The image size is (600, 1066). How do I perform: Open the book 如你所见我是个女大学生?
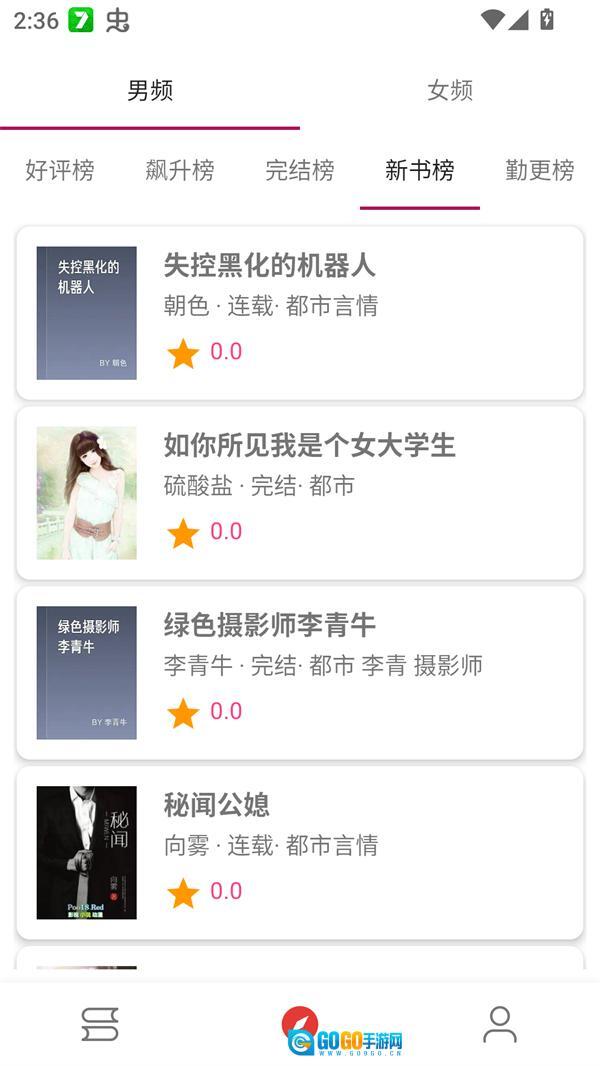300,493
